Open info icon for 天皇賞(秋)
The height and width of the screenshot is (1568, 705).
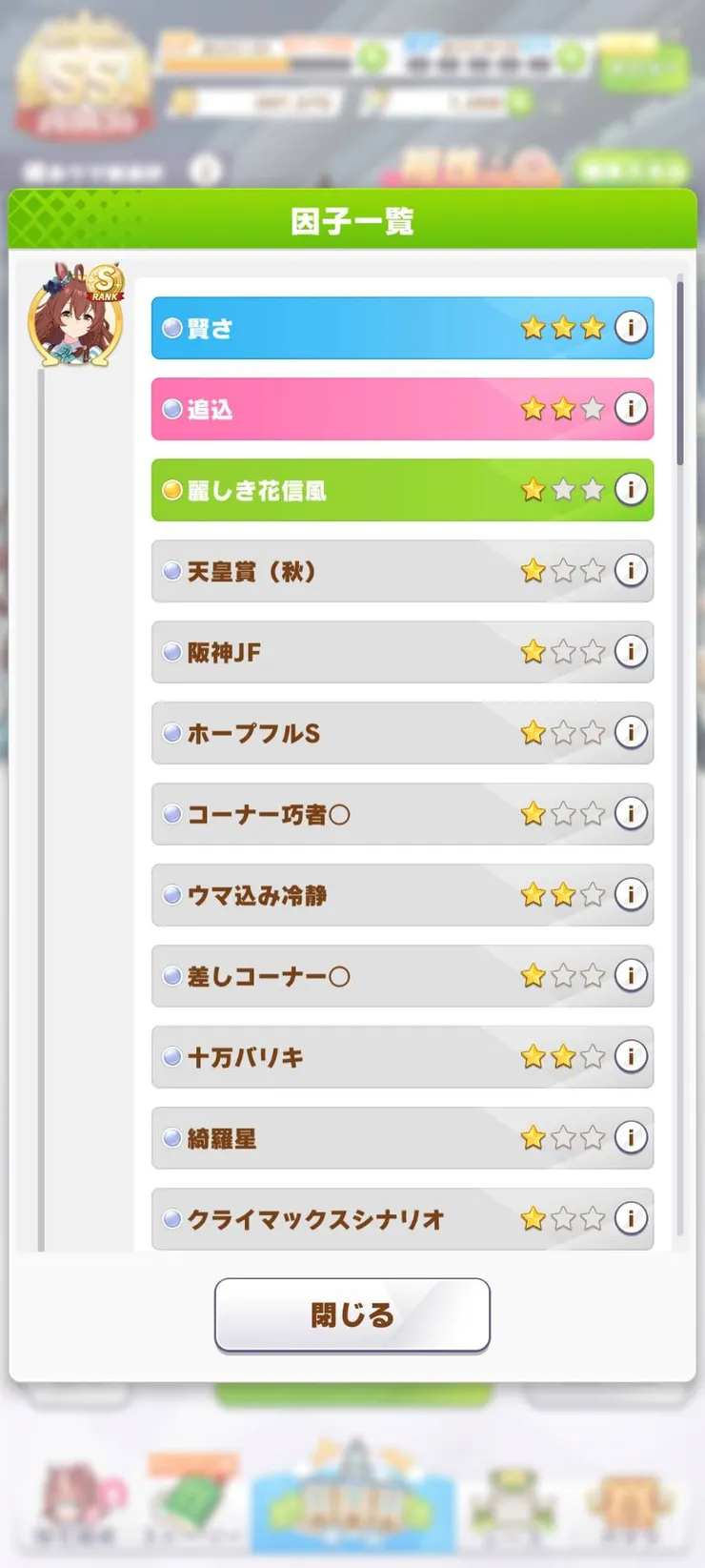630,571
